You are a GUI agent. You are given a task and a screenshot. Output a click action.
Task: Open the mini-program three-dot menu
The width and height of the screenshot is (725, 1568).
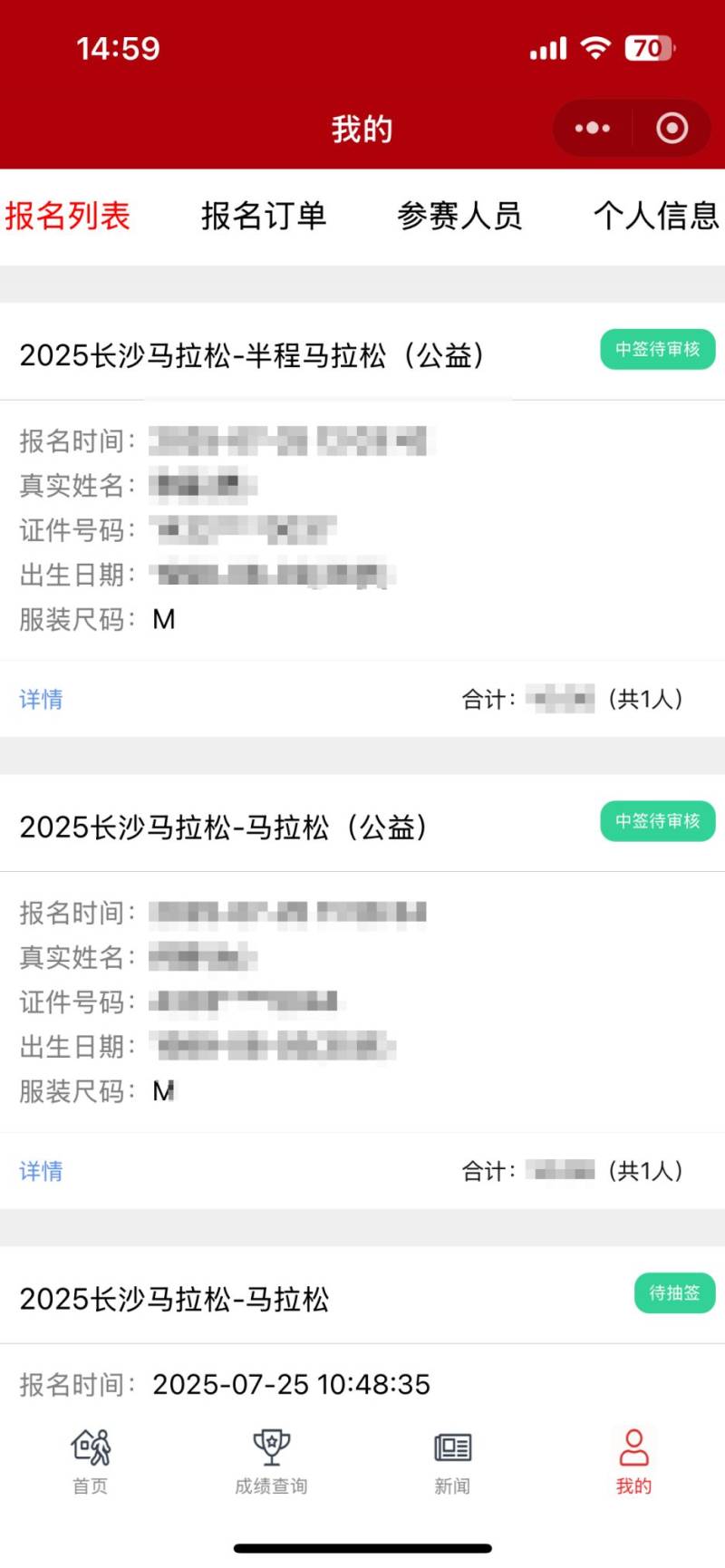coord(590,128)
